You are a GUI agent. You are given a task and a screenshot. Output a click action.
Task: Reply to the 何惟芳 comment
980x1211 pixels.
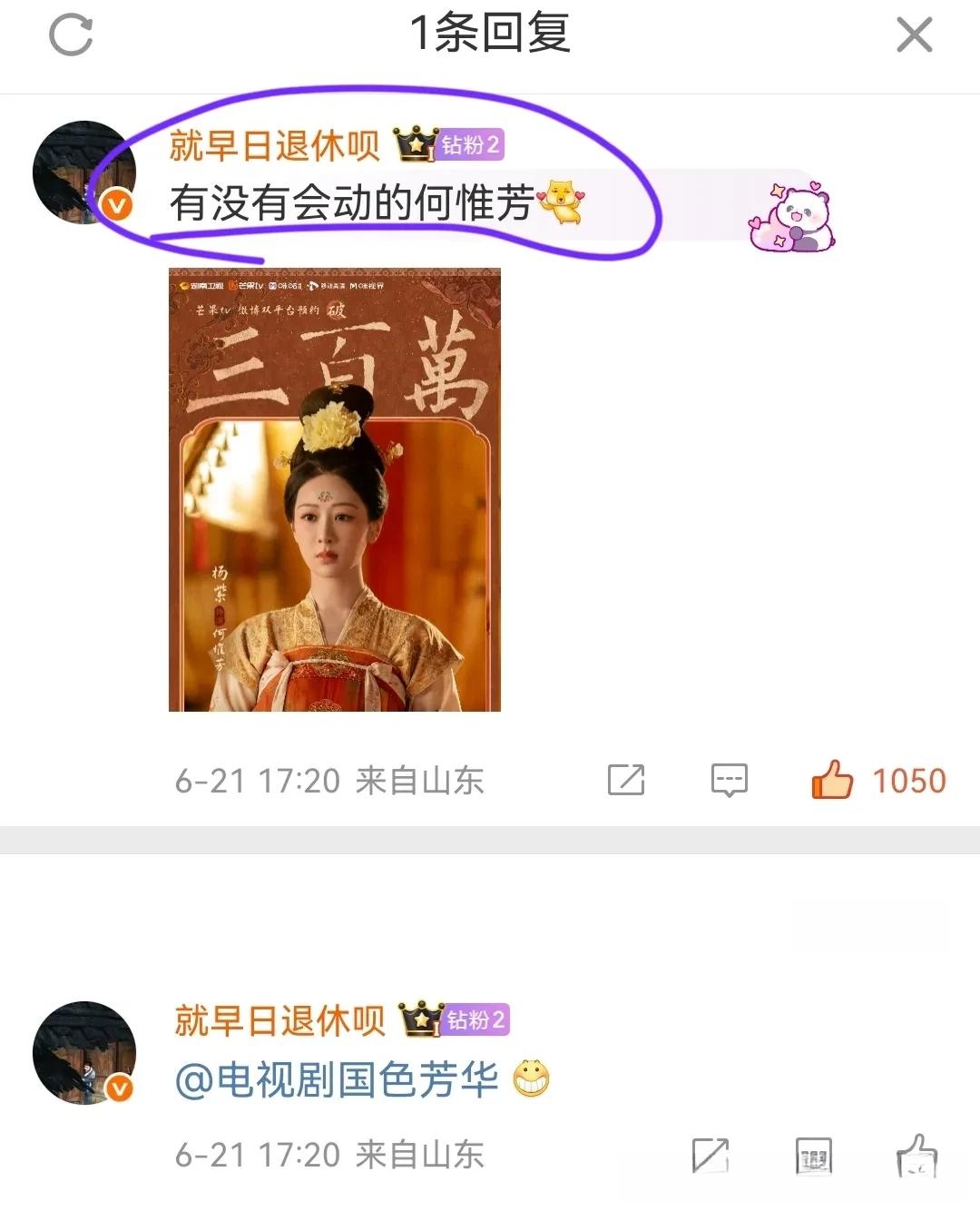730,780
